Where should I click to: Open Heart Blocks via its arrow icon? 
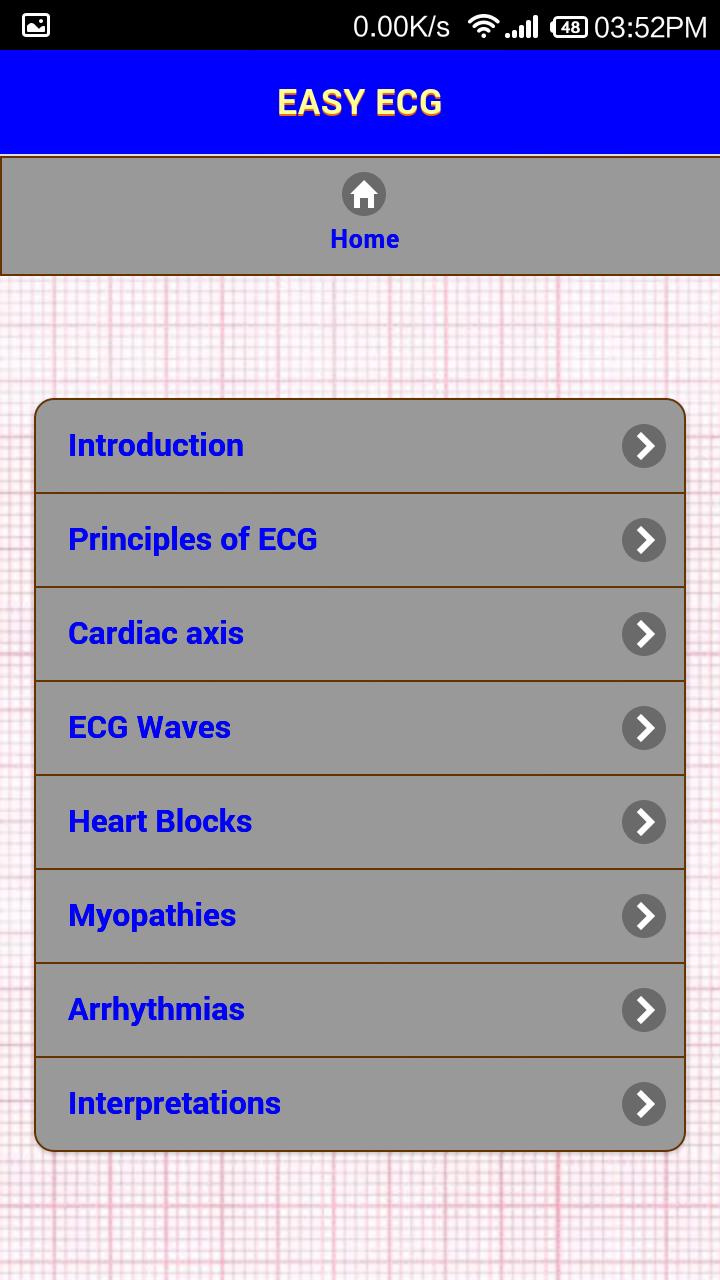tap(644, 822)
